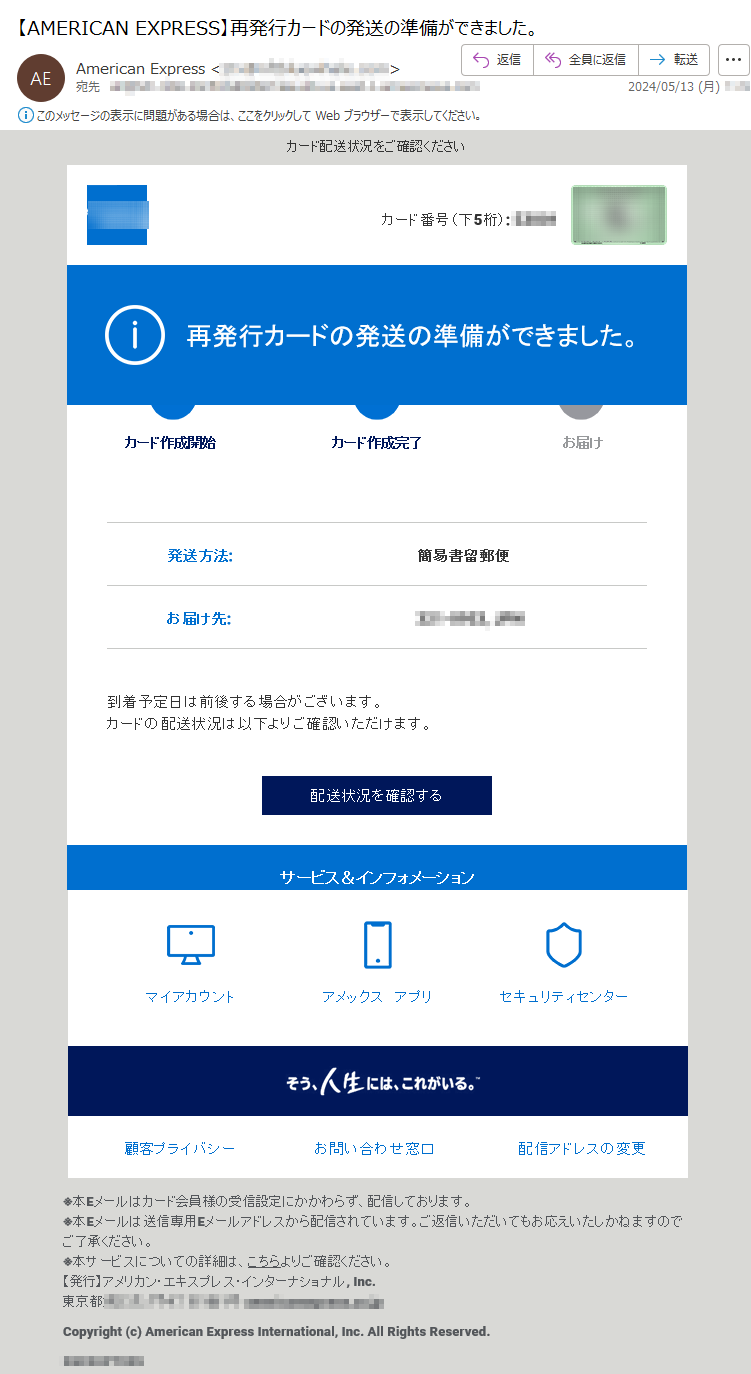Image resolution: width=751 pixels, height=1374 pixels.
Task: Open 顧客プライバシー link
Action: point(180,1148)
